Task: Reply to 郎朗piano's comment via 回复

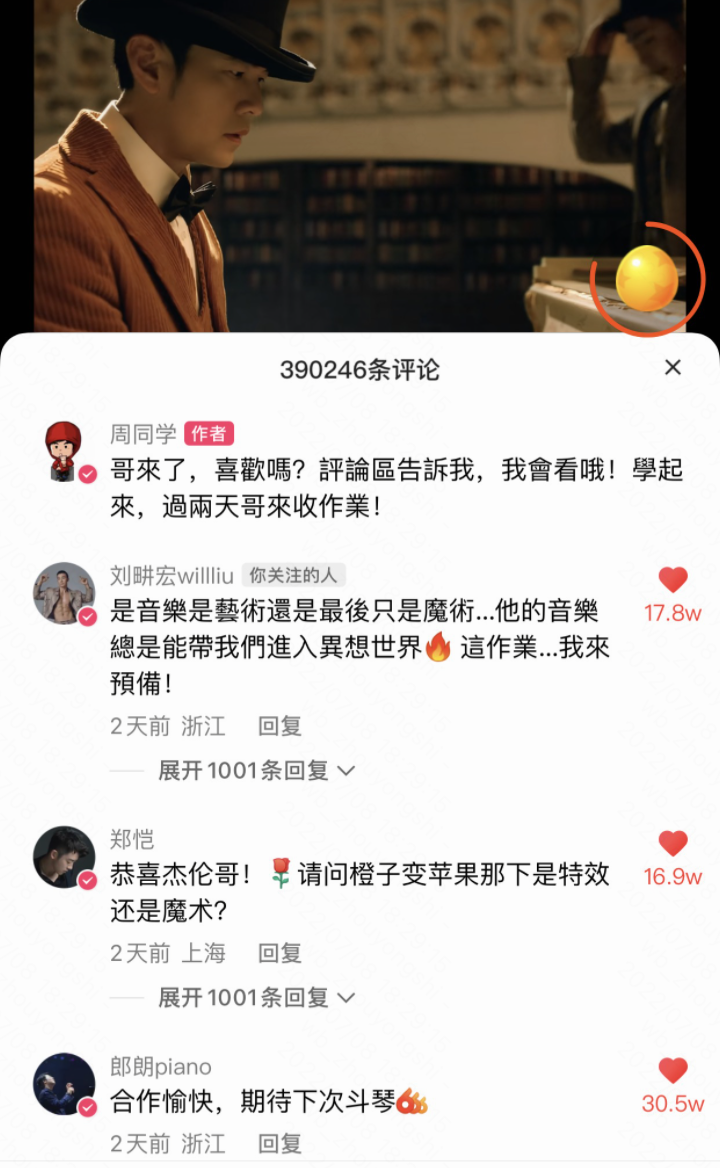Action: (x=279, y=1147)
